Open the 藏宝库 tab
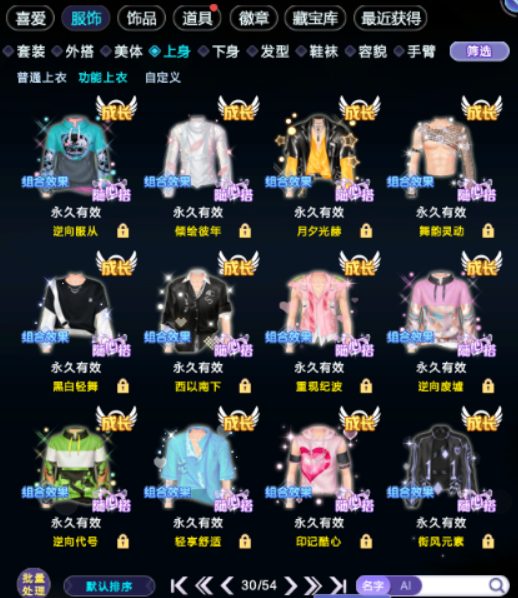Image resolution: width=518 pixels, height=598 pixels. coord(315,18)
